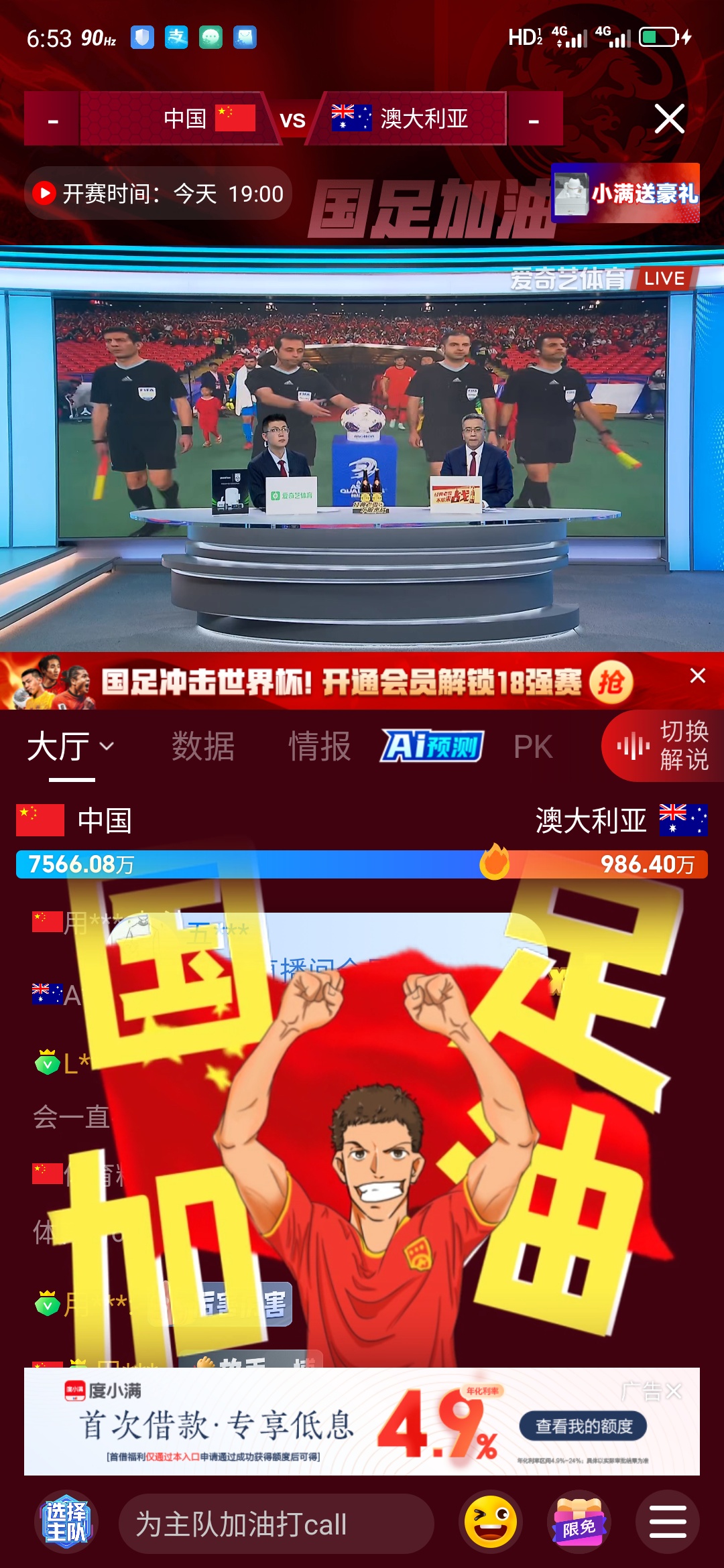Viewport: 724px width, 1568px height.
Task: Open the 限免 gift box
Action: point(579,1522)
